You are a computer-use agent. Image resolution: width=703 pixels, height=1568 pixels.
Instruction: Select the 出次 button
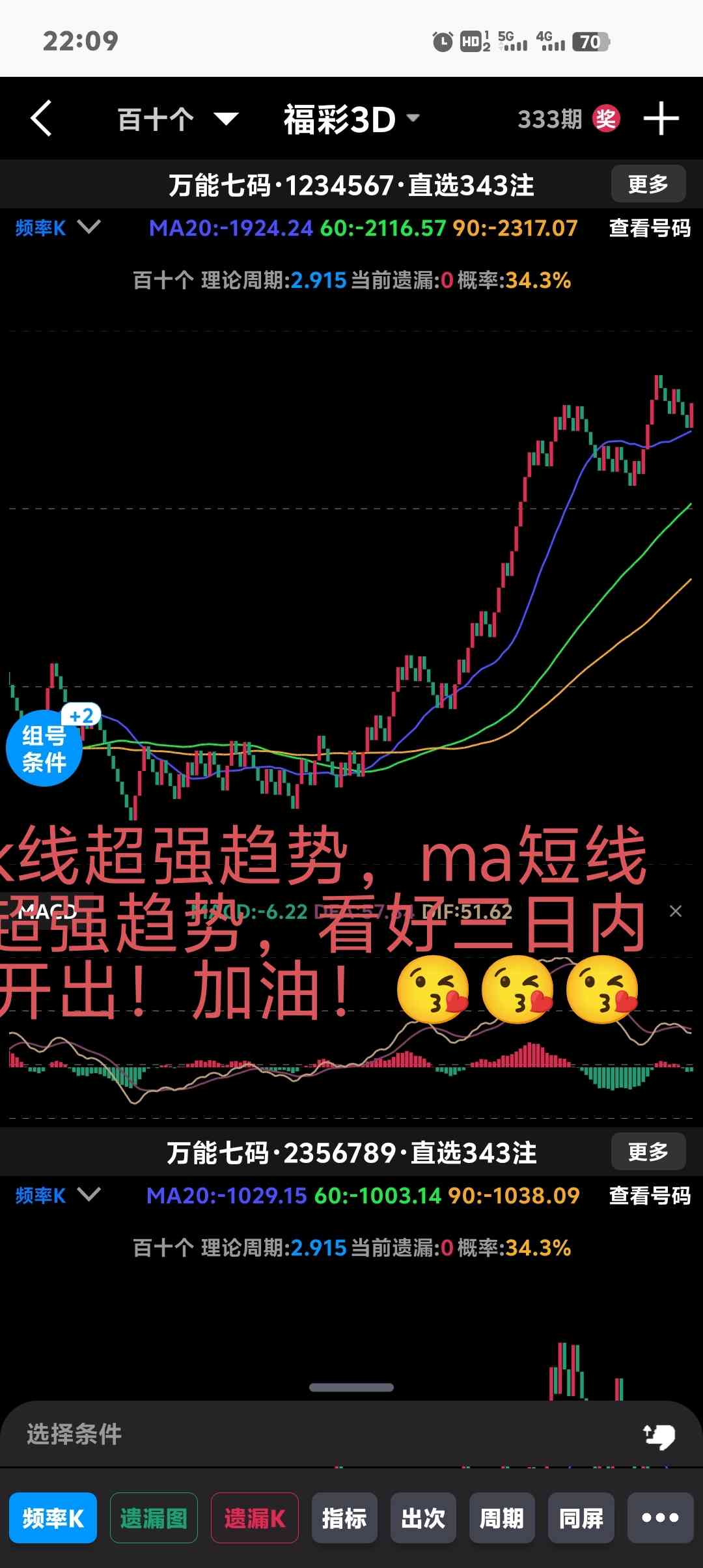point(423,1518)
